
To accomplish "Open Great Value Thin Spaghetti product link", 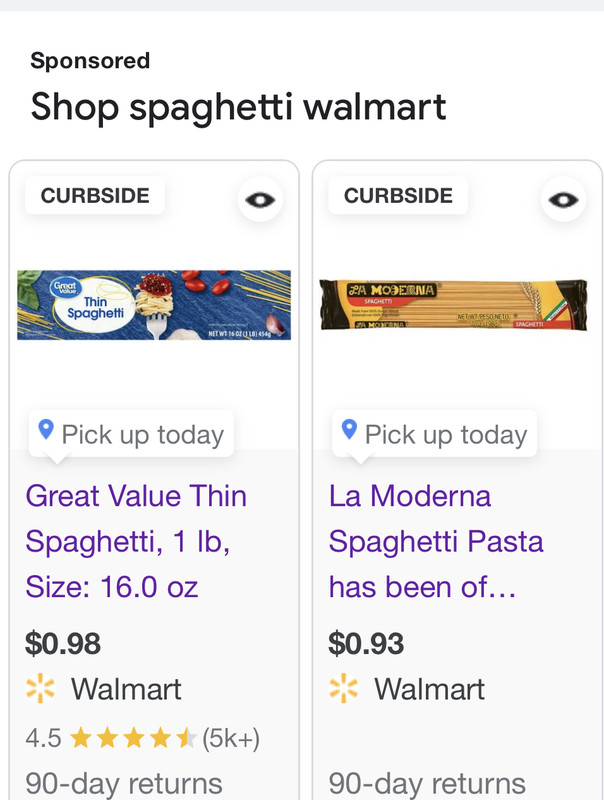I will [x=136, y=541].
